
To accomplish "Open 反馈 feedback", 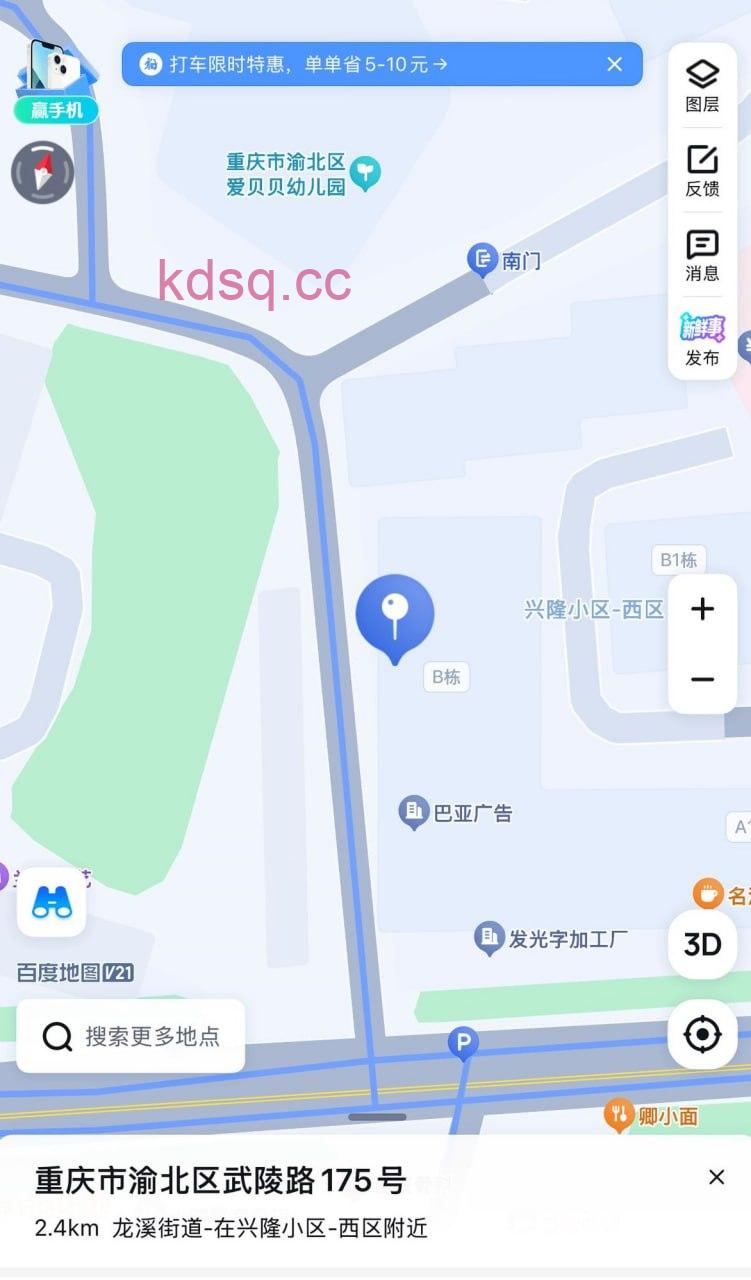I will (x=702, y=170).
